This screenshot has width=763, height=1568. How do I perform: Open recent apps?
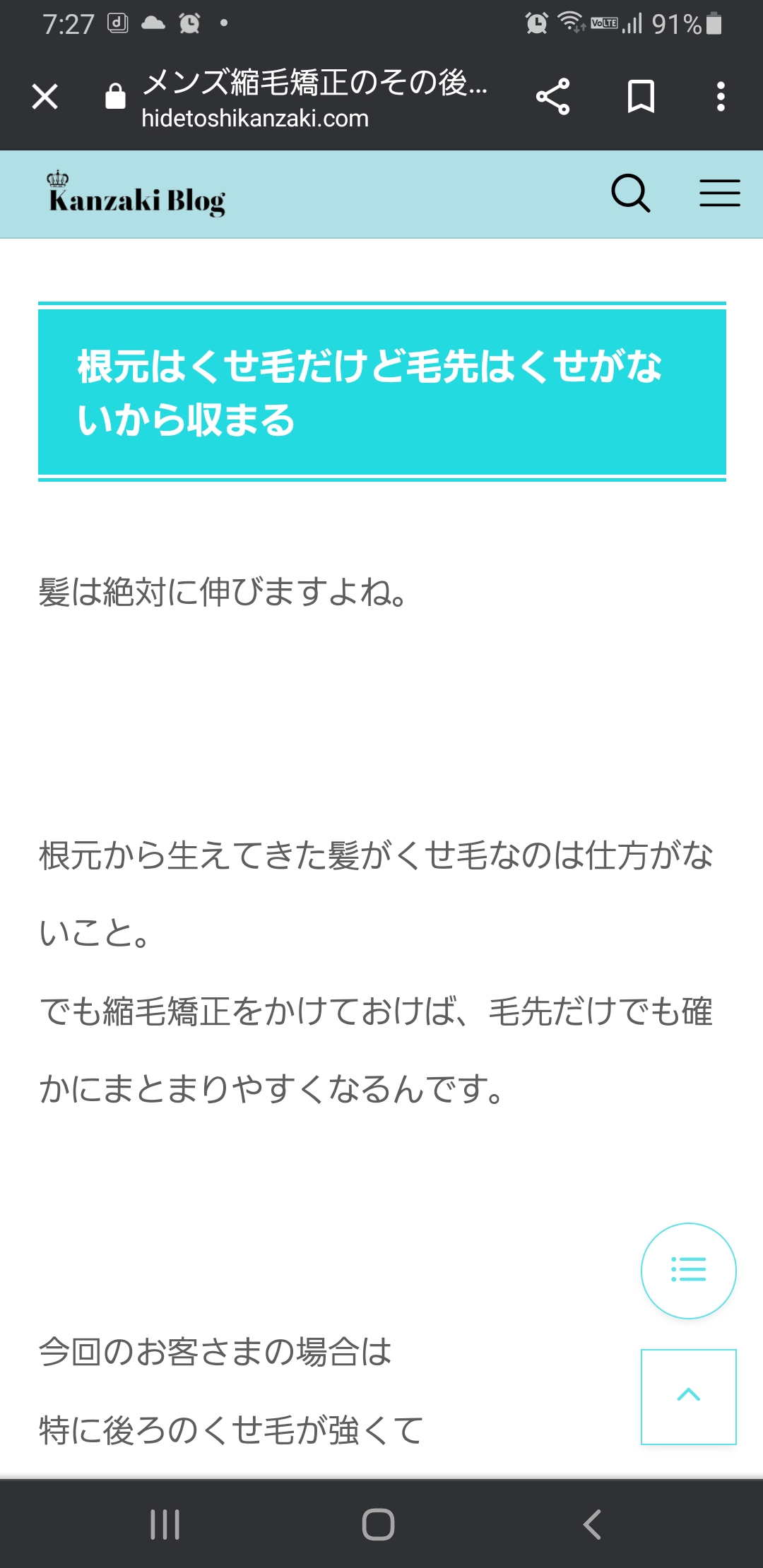165,1524
